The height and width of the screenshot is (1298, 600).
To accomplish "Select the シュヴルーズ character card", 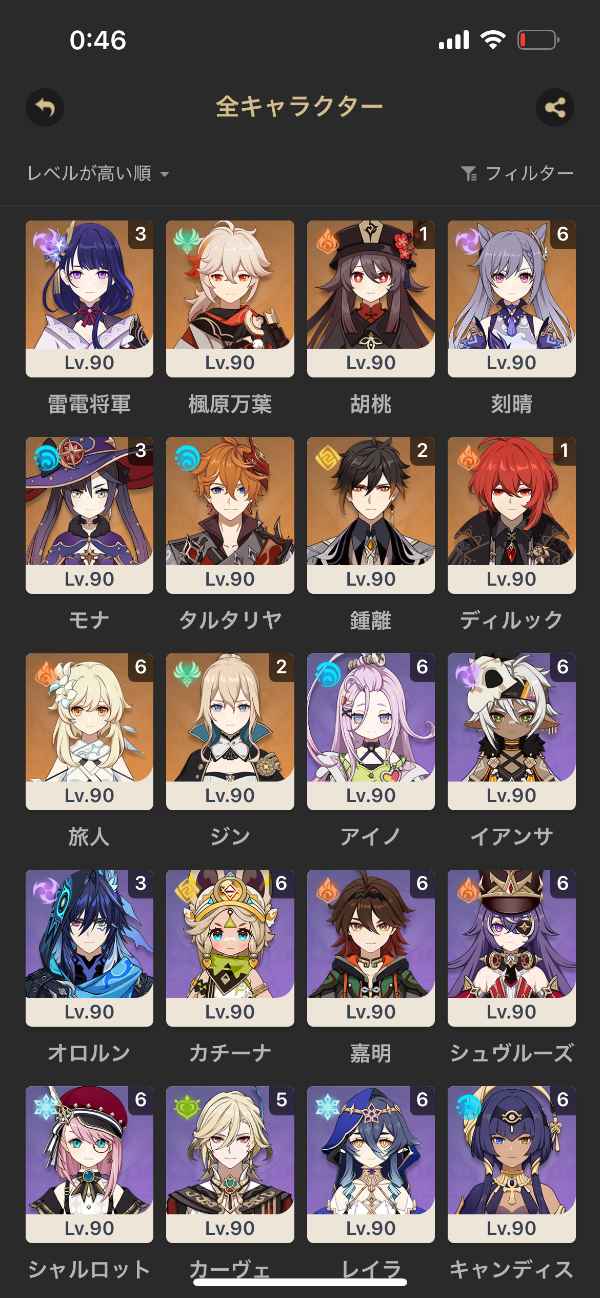I will pos(512,947).
